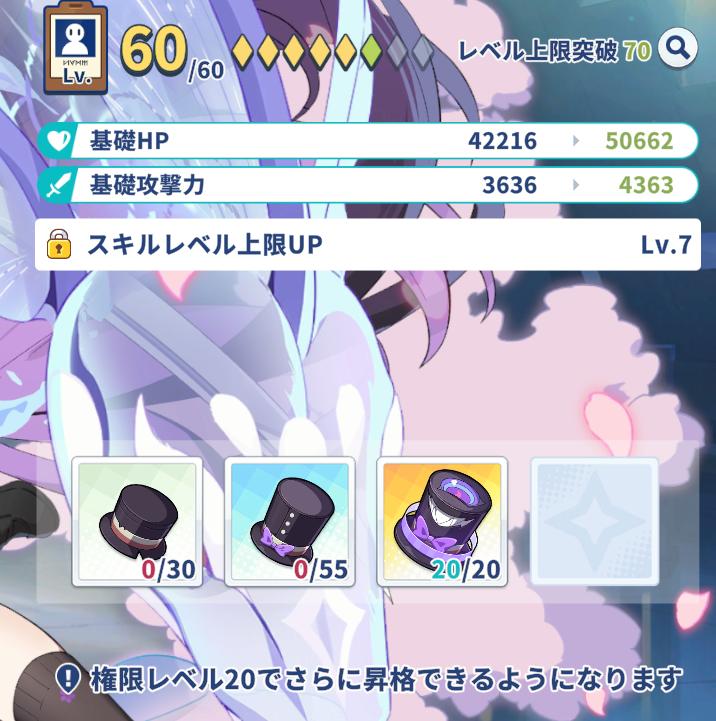Tap the black hat material showing 0/30
The width and height of the screenshot is (716, 721).
coord(137,520)
